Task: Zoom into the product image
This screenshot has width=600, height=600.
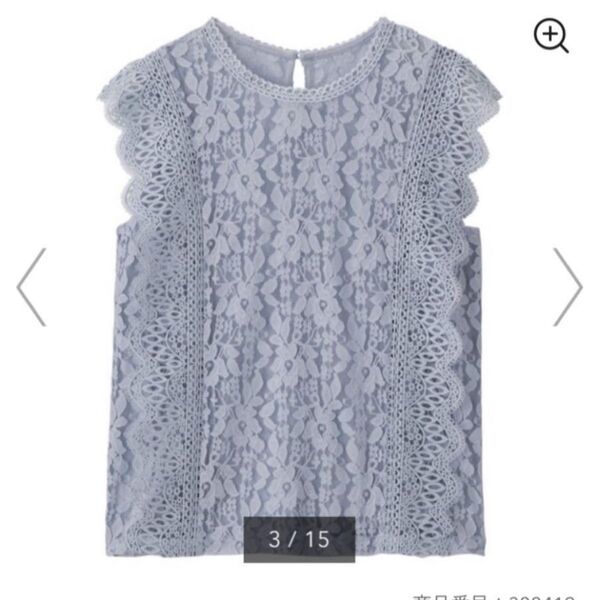Action: click(551, 35)
